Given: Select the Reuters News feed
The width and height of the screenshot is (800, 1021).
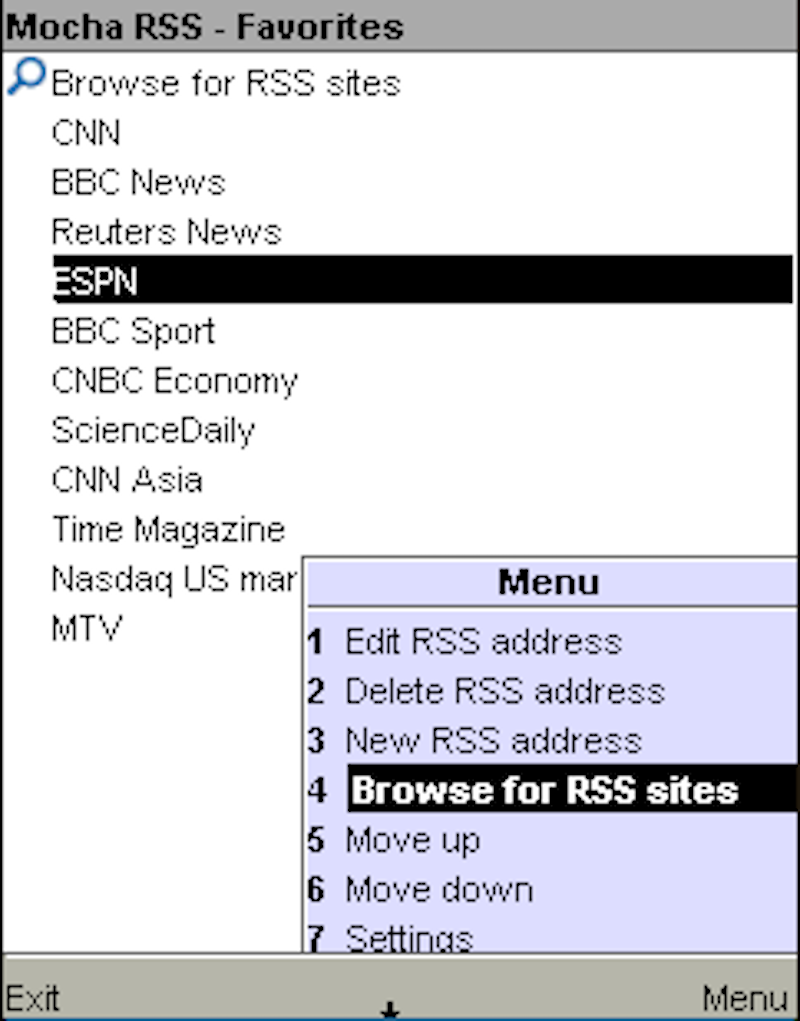Looking at the screenshot, I should (x=166, y=232).
